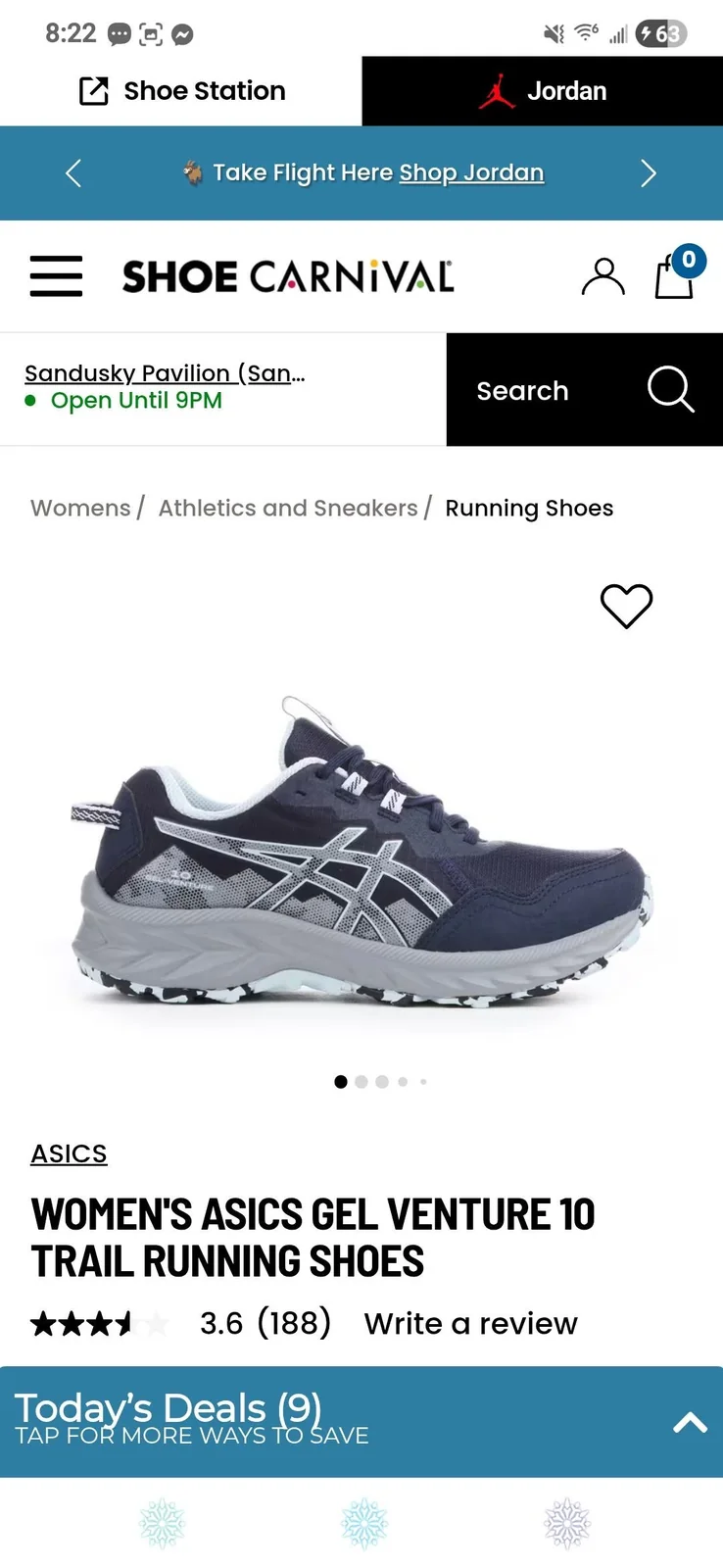Switch to the Shoe Station tab
723x1568 pixels.
coord(181,91)
